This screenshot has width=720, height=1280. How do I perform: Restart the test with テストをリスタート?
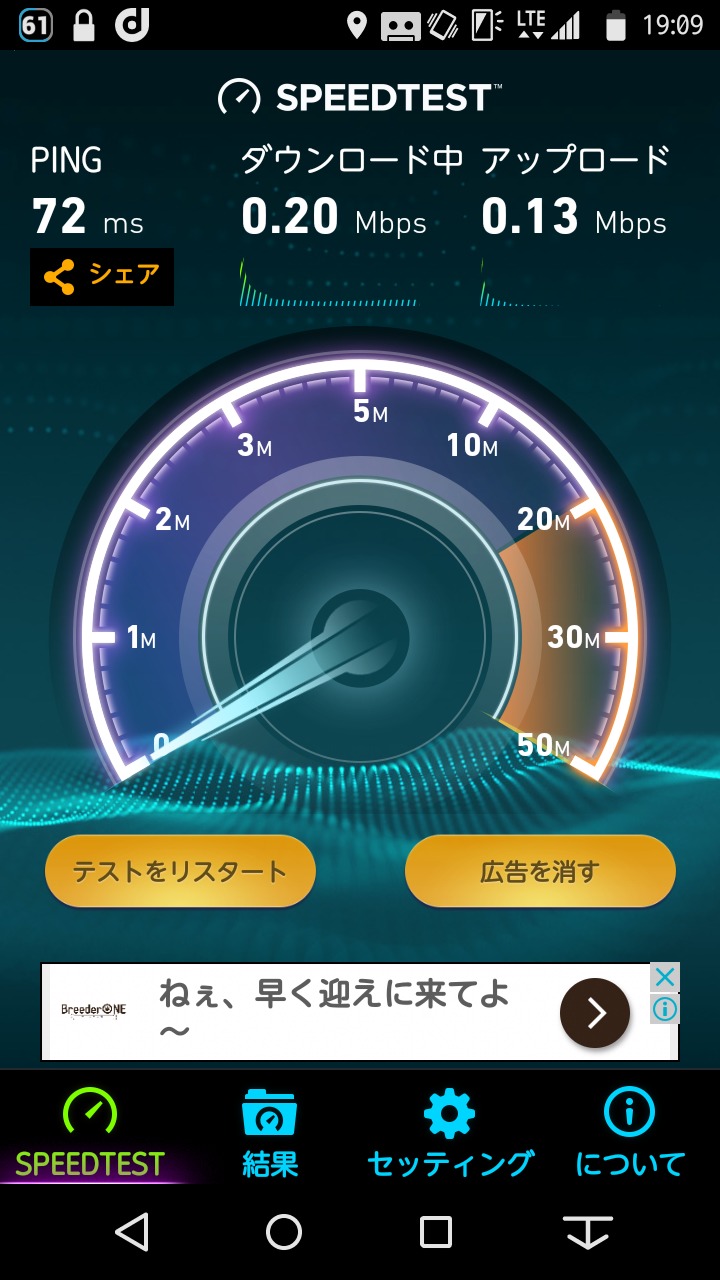(x=180, y=871)
